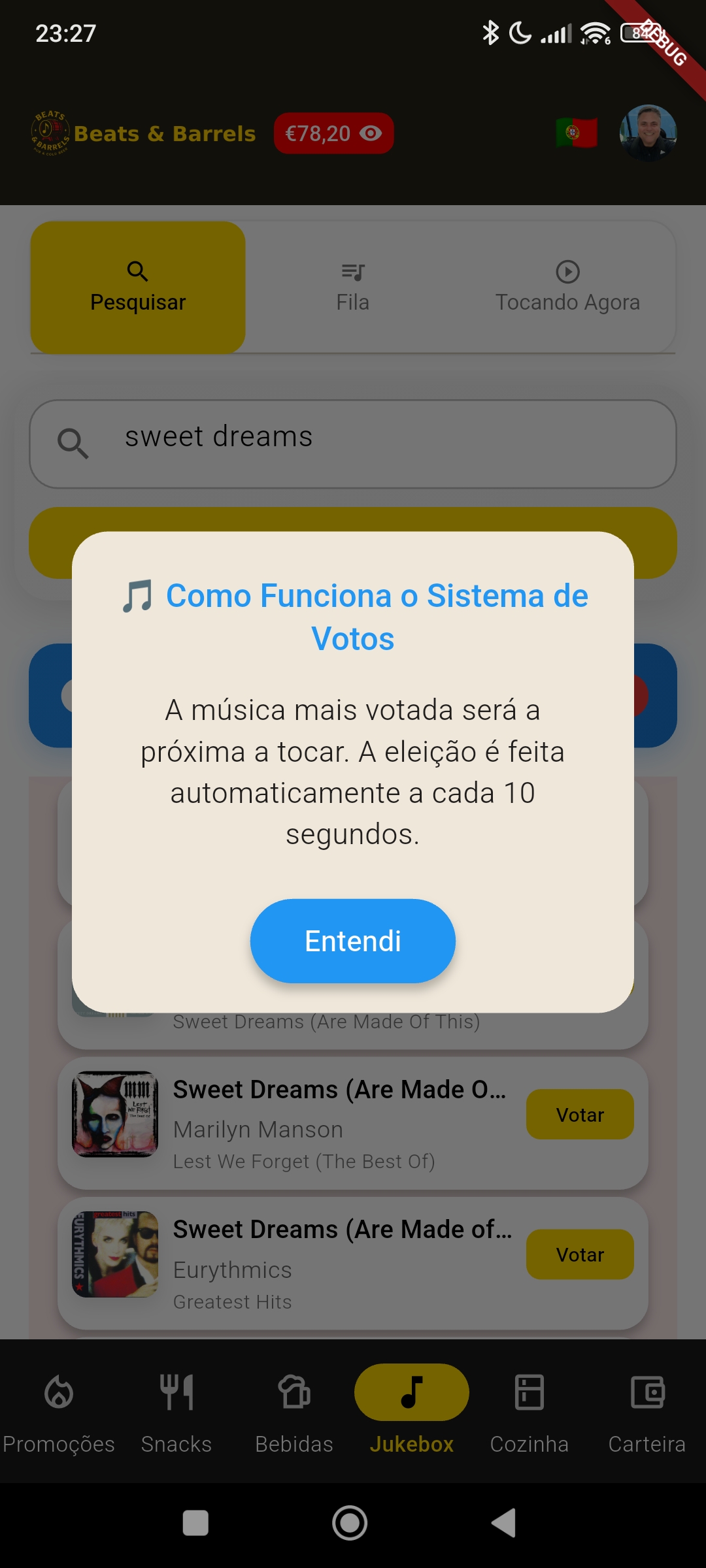
Task: Tap the music note Jukebox icon in bottom nav
Action: coord(411,1392)
